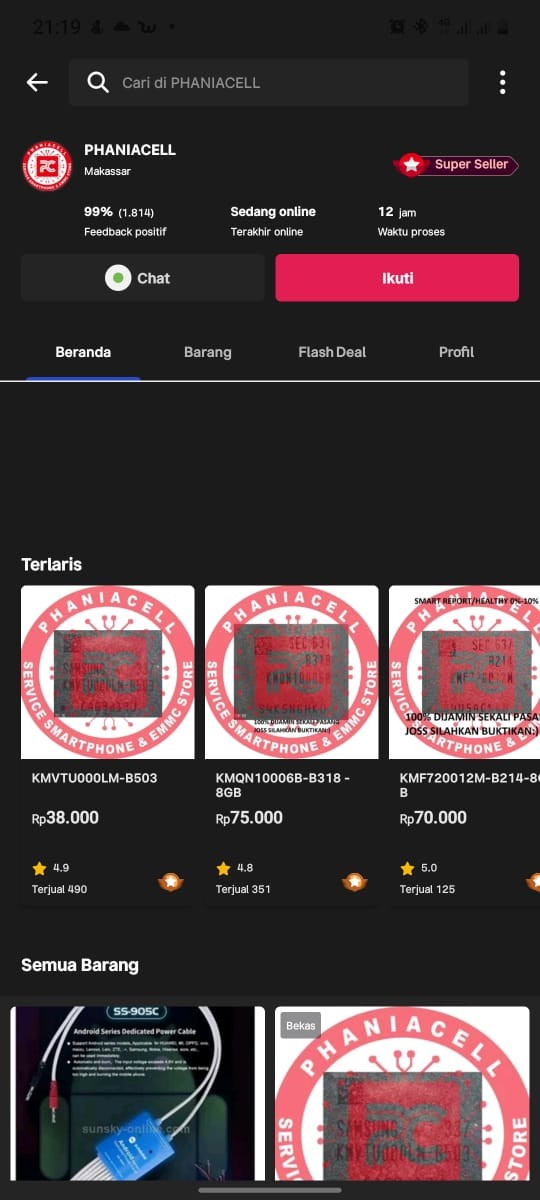Viewport: 540px width, 1200px height.
Task: Open the Profil tab
Action: coord(456,352)
